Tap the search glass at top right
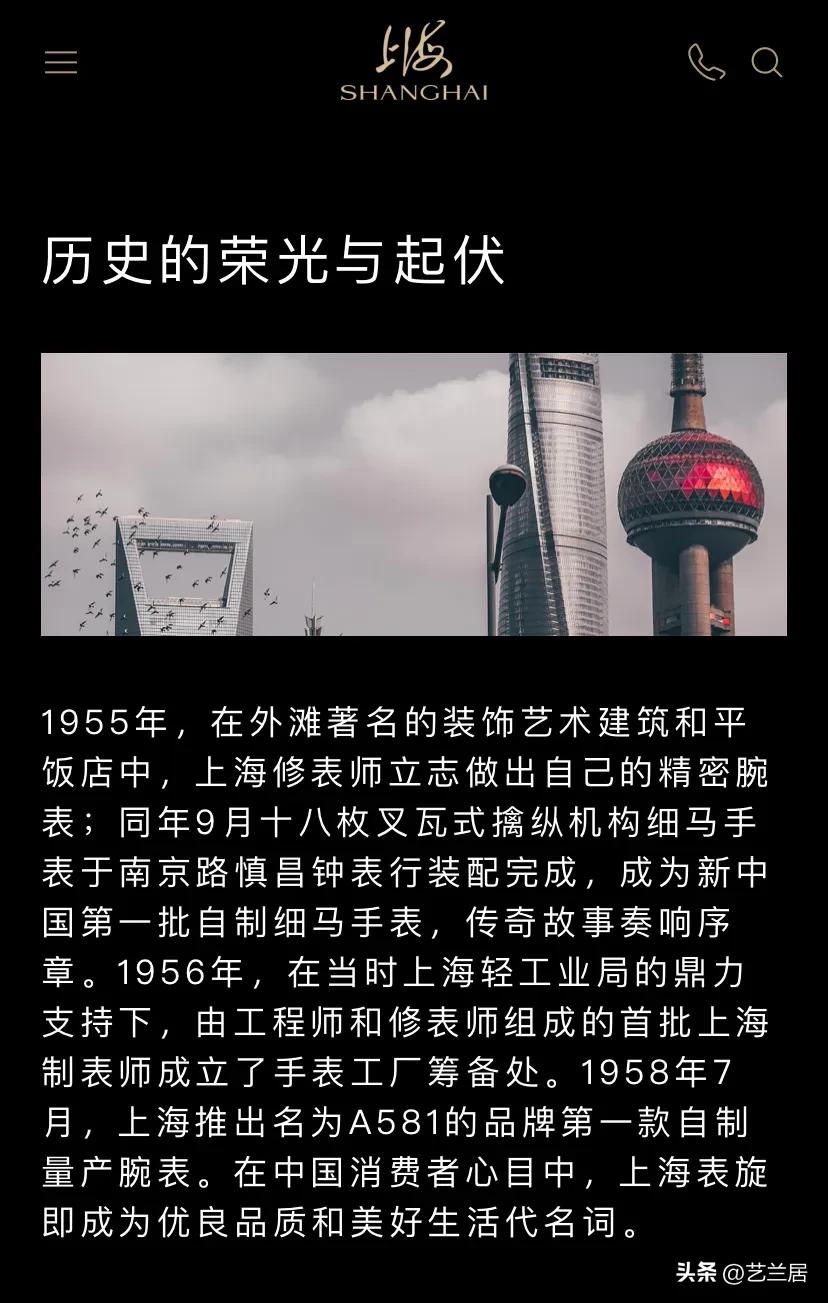 (766, 63)
